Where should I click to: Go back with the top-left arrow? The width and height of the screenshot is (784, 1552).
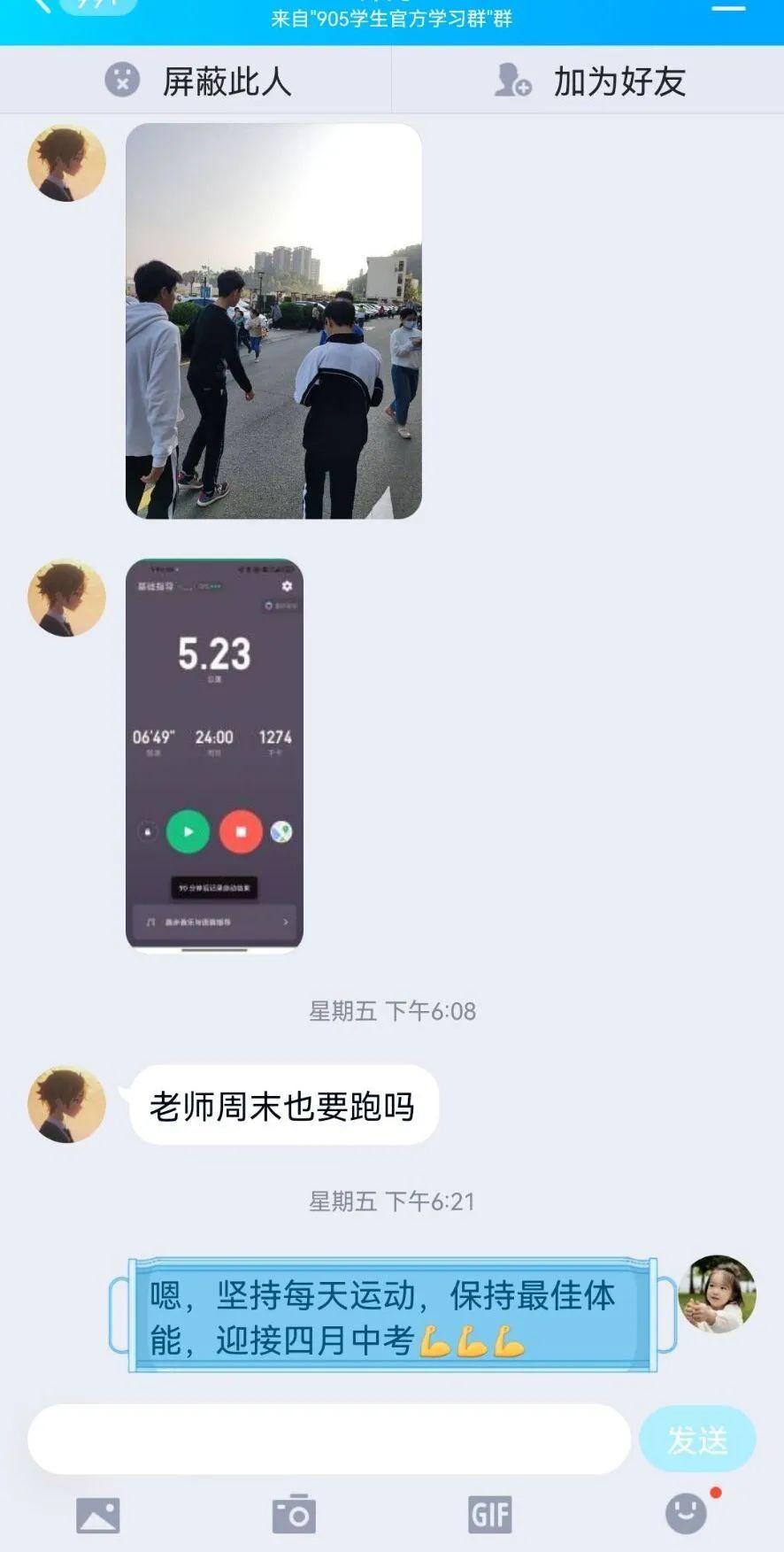pyautogui.click(x=41, y=6)
